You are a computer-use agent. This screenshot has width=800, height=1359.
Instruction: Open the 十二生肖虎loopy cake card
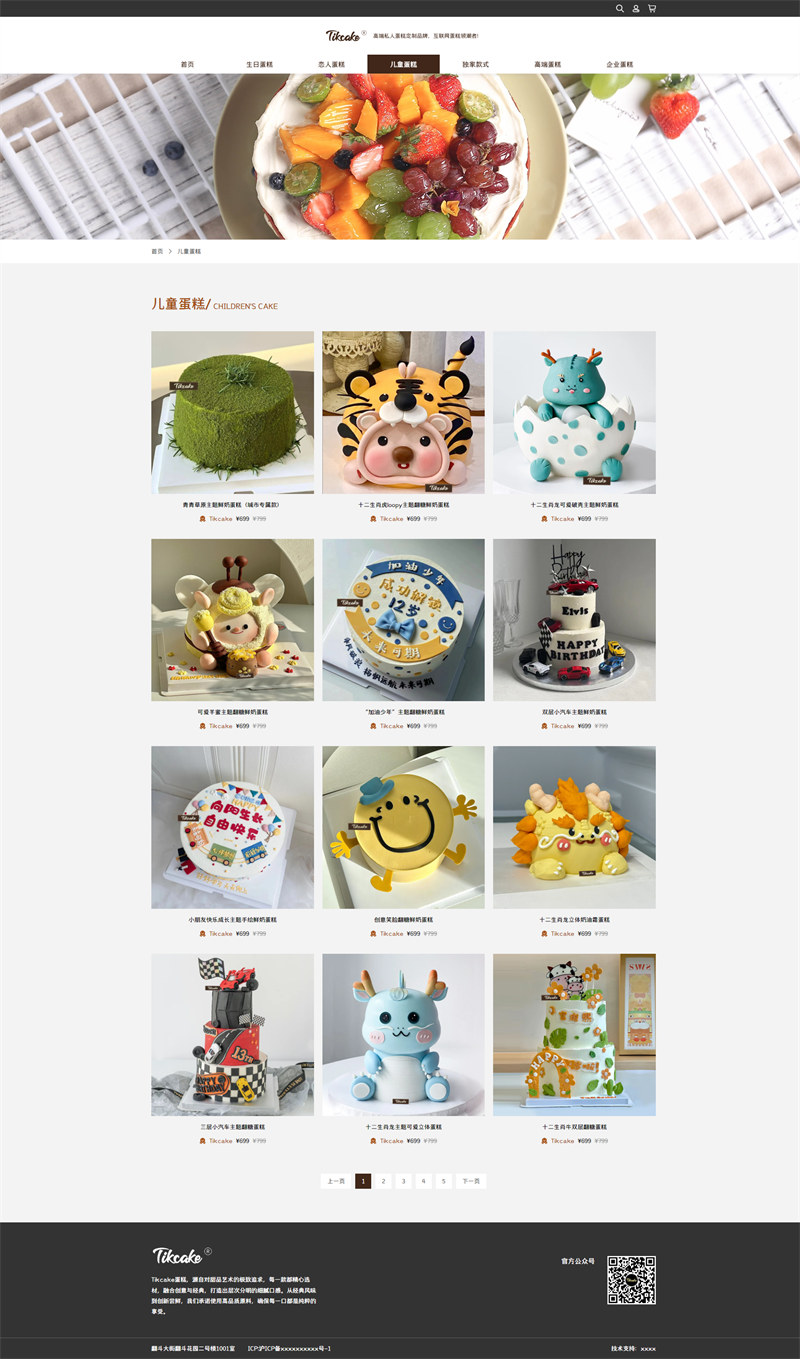tap(403, 428)
